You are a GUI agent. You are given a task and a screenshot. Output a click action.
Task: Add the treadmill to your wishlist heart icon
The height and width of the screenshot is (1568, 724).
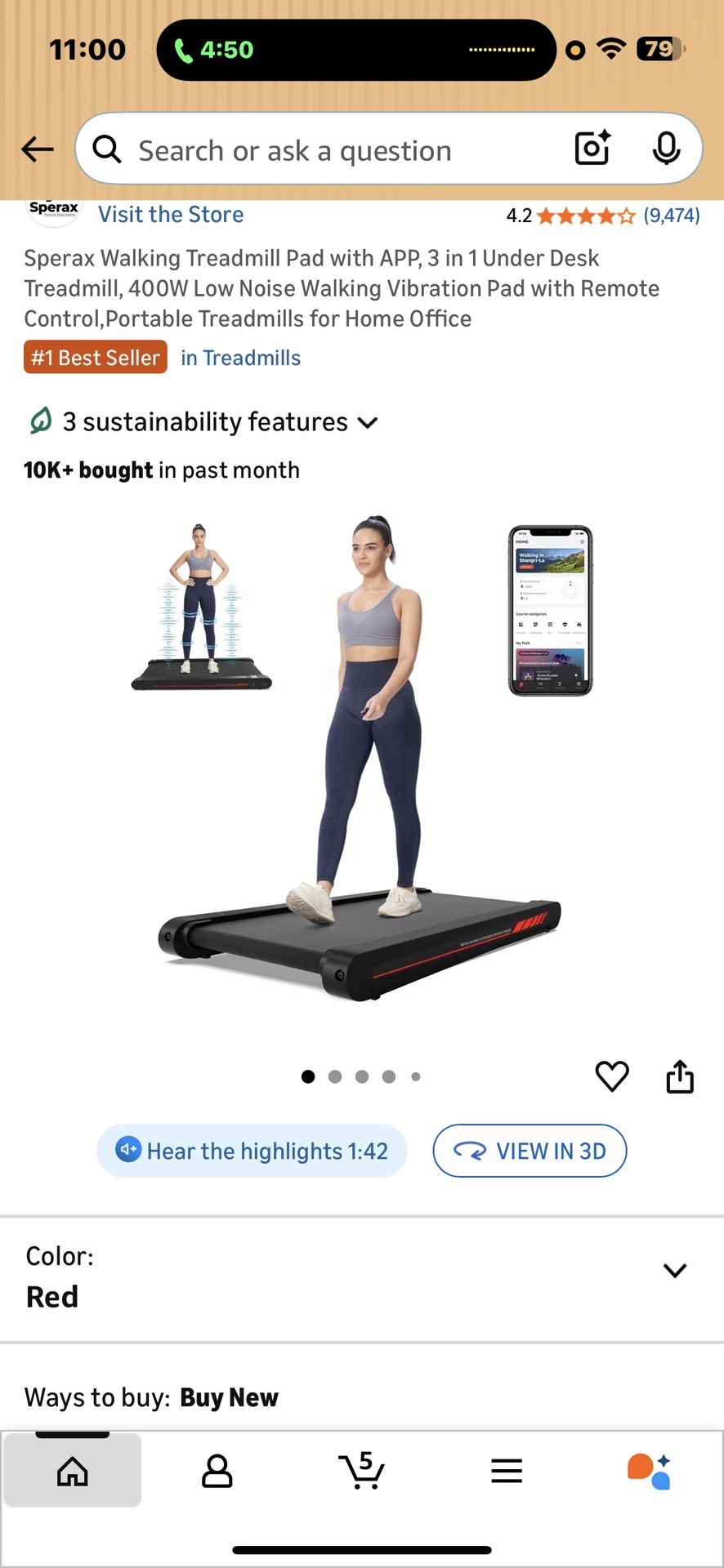pyautogui.click(x=611, y=1076)
